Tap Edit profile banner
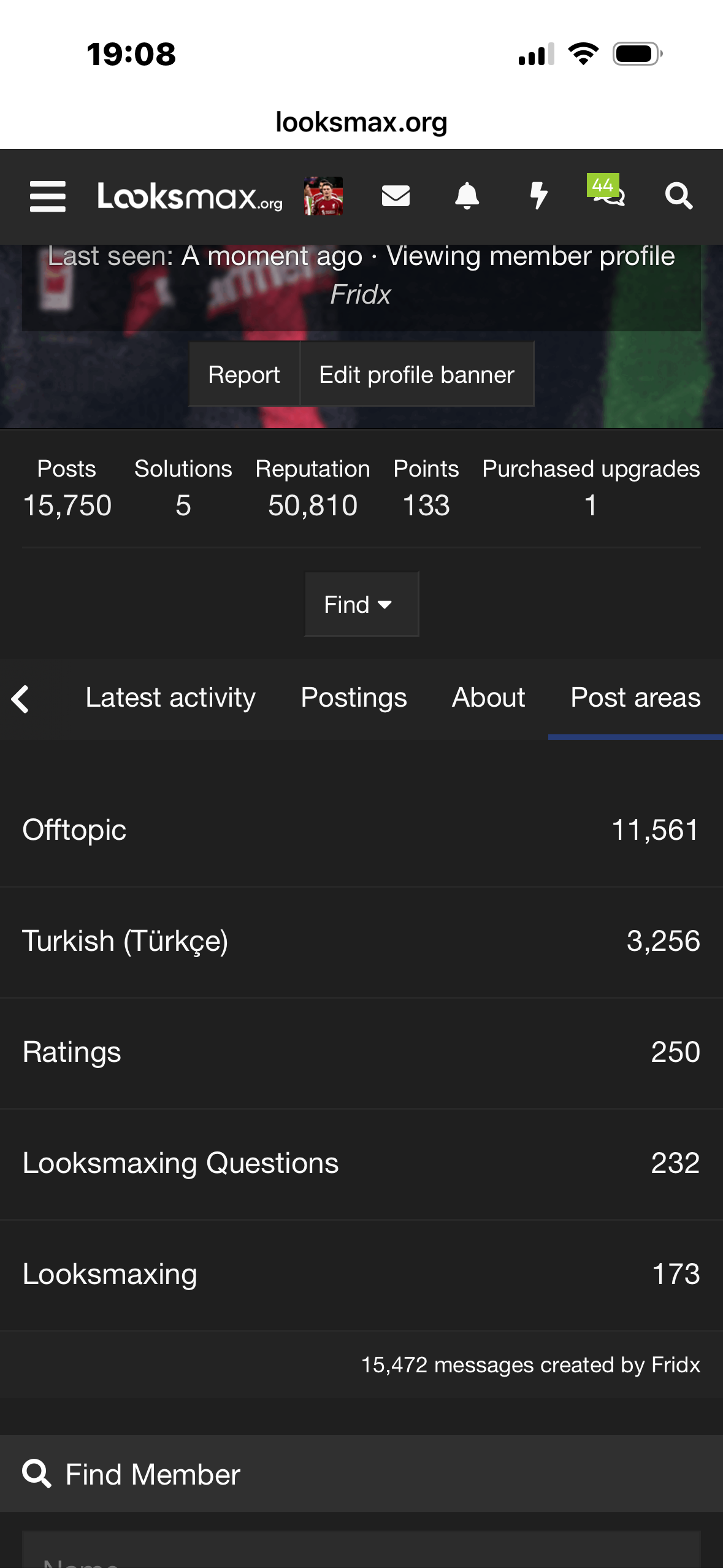This screenshot has height=1568, width=723. click(x=416, y=374)
